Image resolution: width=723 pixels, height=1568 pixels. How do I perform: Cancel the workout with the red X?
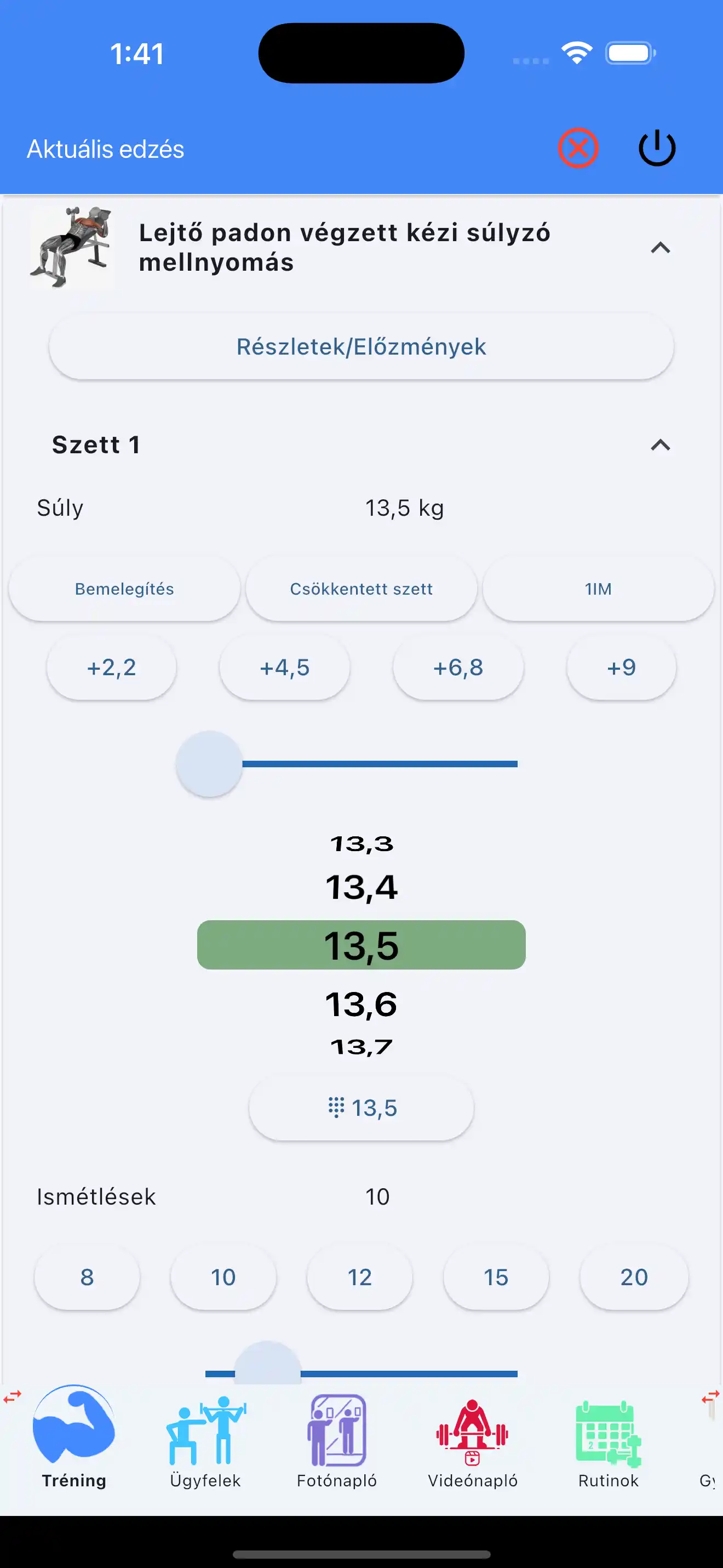pos(578,148)
